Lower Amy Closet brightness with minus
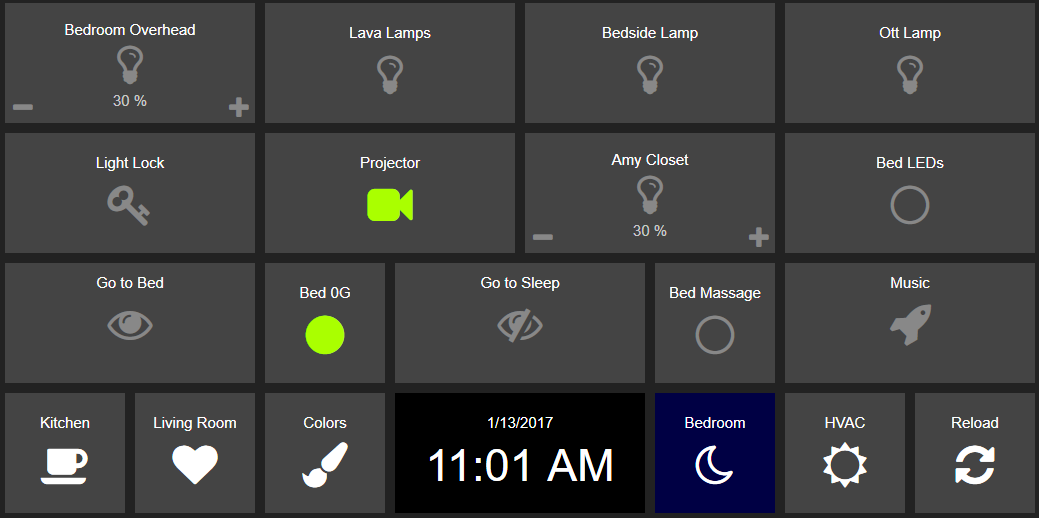Image resolution: width=1039 pixels, height=518 pixels. tap(543, 237)
